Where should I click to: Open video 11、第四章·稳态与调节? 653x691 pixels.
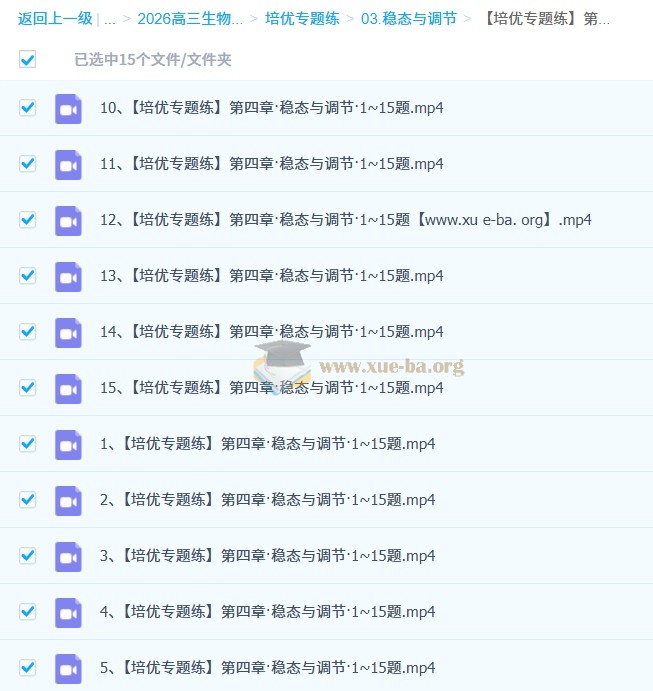point(272,163)
